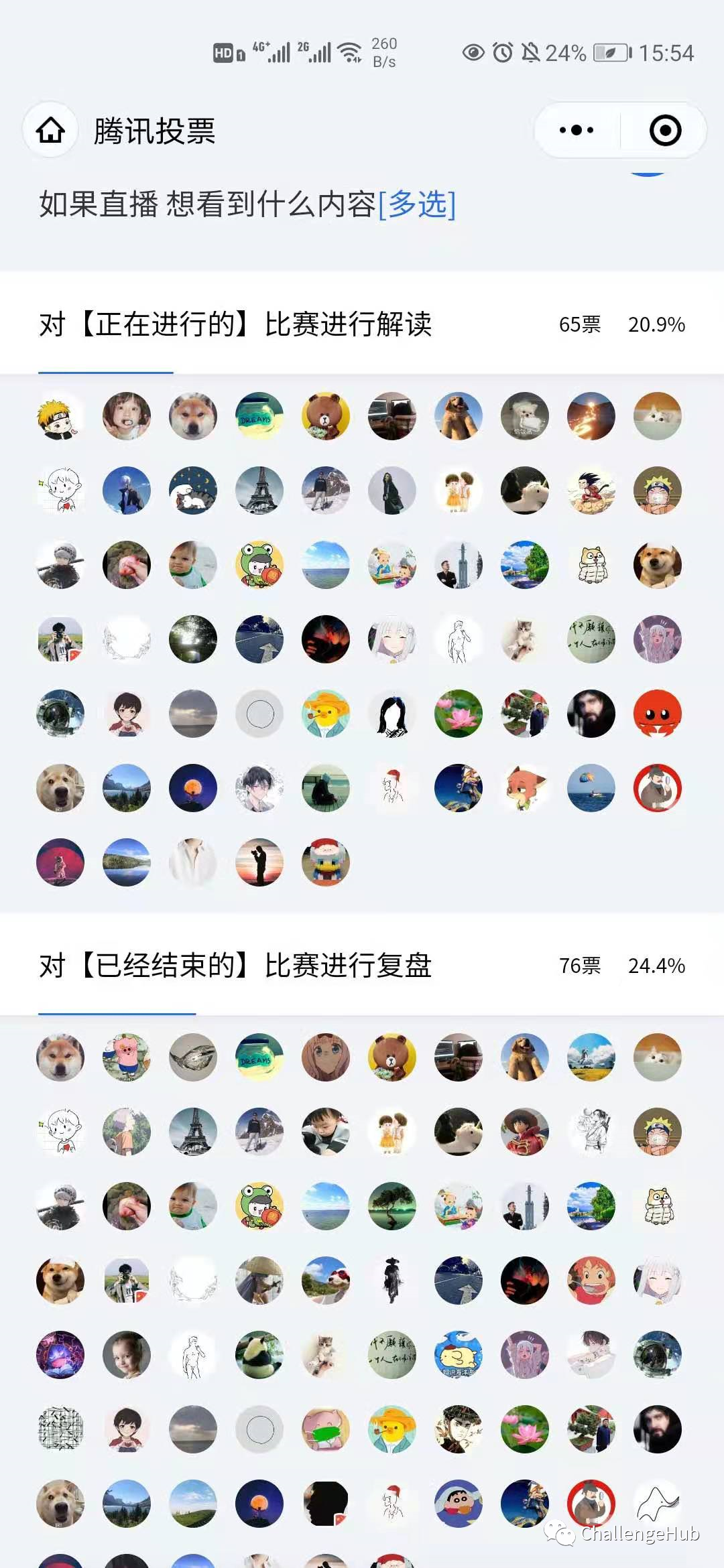This screenshot has height=1568, width=724.
Task: Return to the Tencent Vote home page
Action: [50, 130]
